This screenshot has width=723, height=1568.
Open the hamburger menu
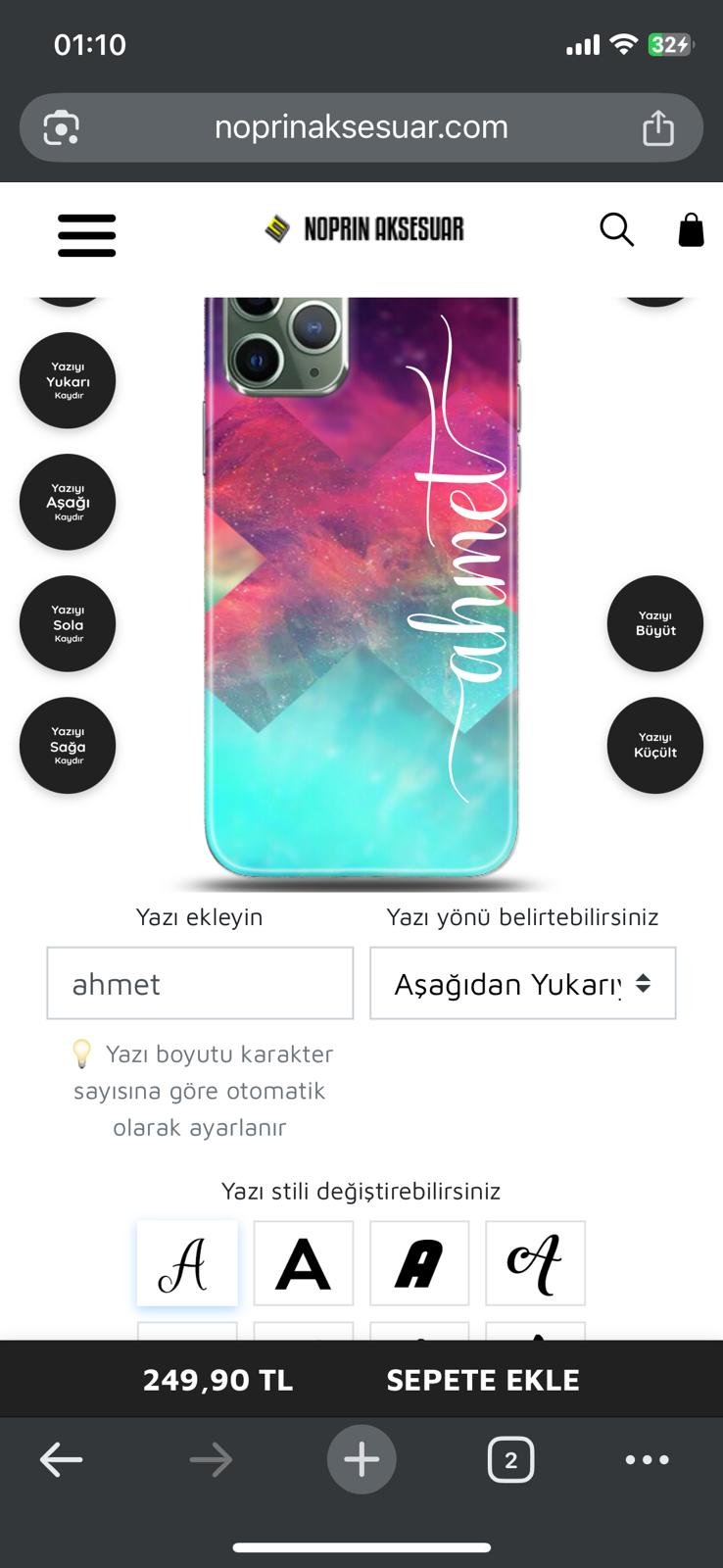click(86, 235)
